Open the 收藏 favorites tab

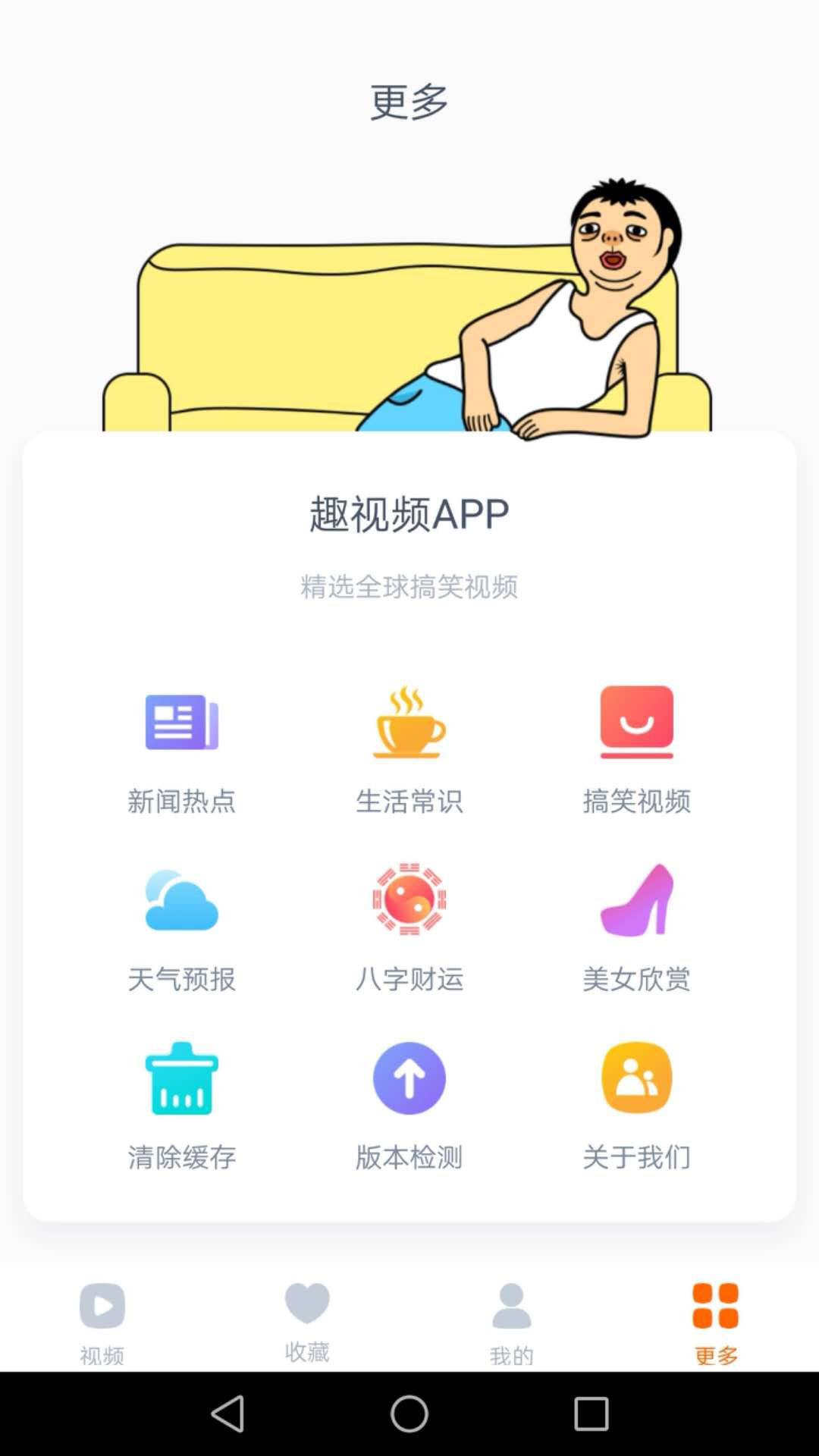(307, 1319)
